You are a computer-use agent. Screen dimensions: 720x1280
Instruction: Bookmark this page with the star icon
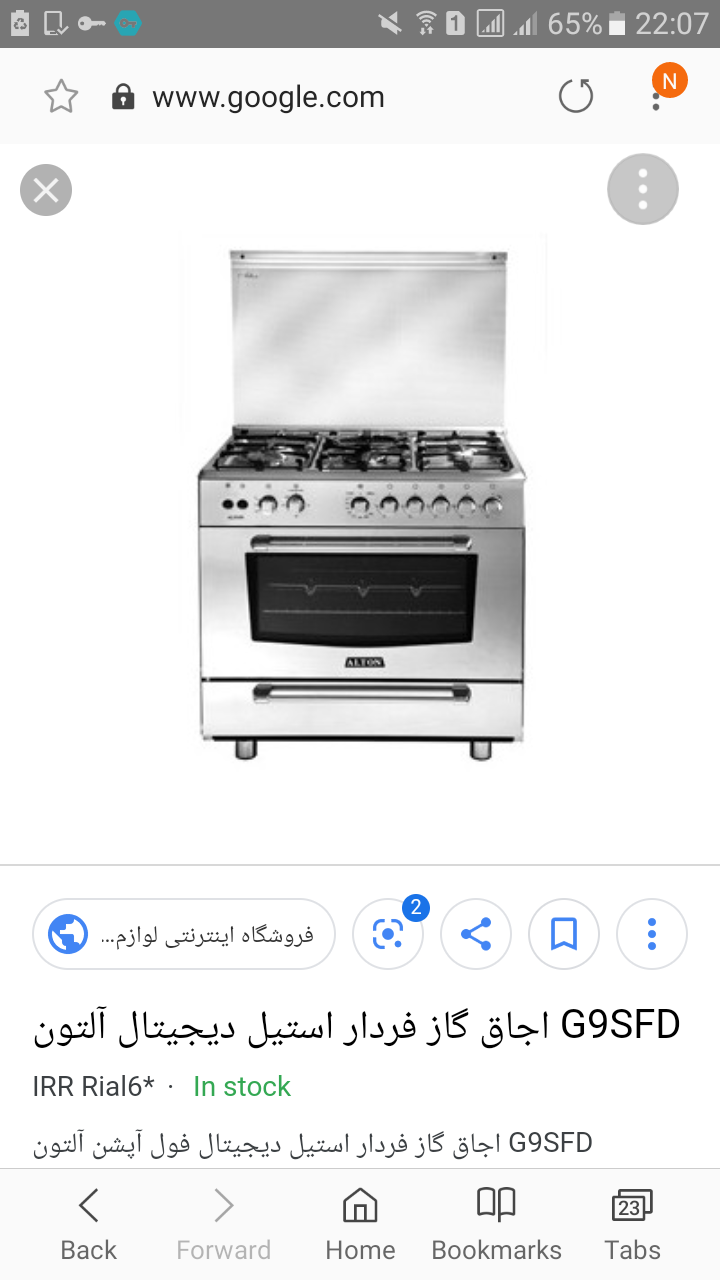click(61, 97)
